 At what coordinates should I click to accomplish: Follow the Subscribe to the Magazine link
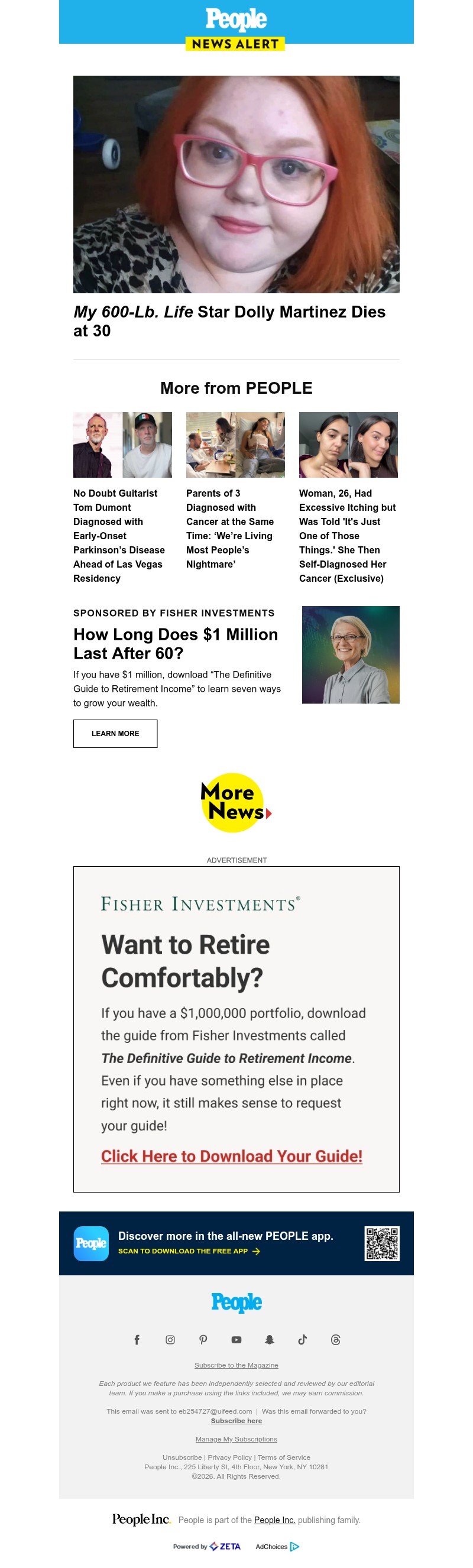[x=236, y=1365]
